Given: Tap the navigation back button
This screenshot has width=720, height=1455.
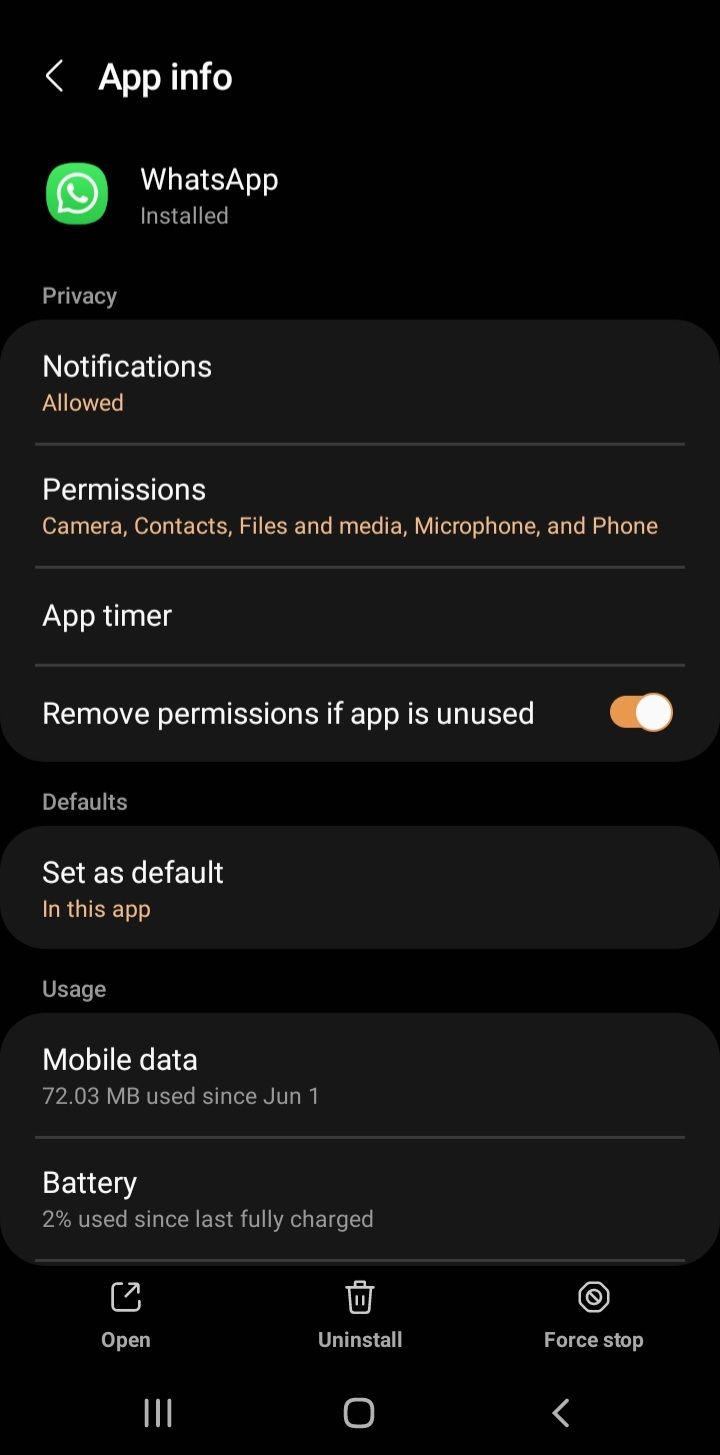Looking at the screenshot, I should pyautogui.click(x=559, y=1413).
